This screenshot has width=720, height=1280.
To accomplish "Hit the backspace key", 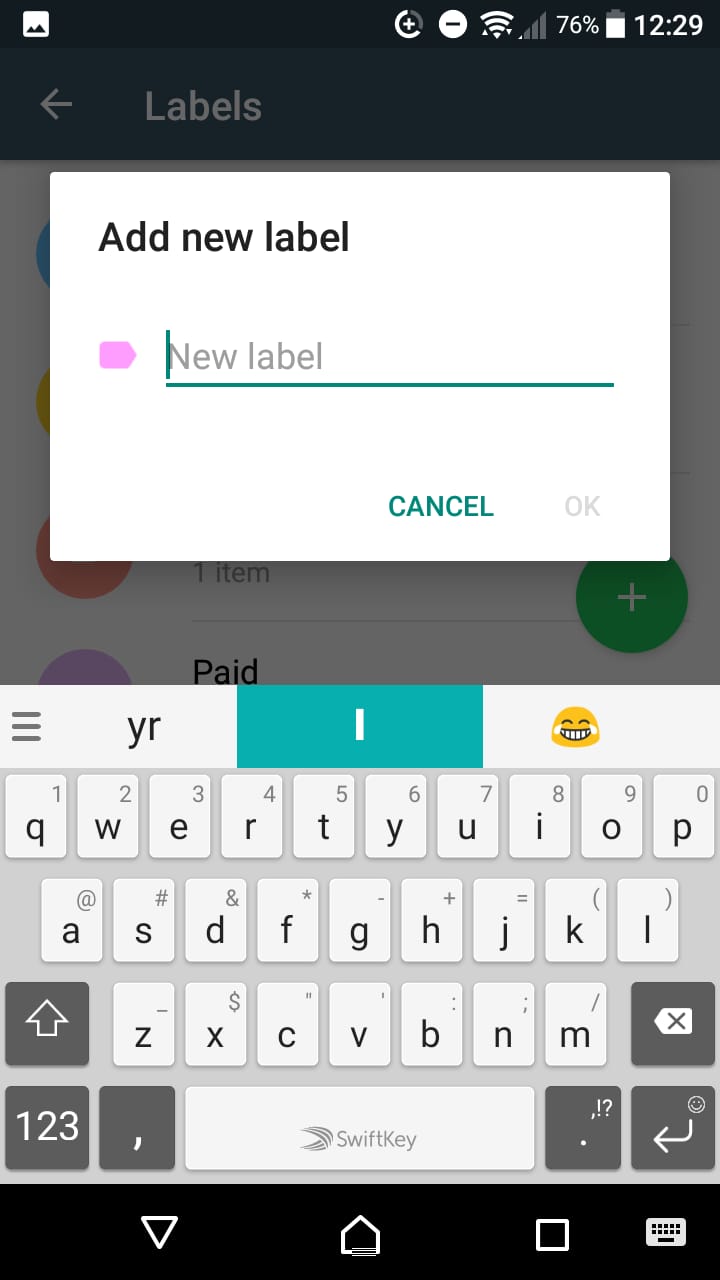I will click(x=673, y=1022).
